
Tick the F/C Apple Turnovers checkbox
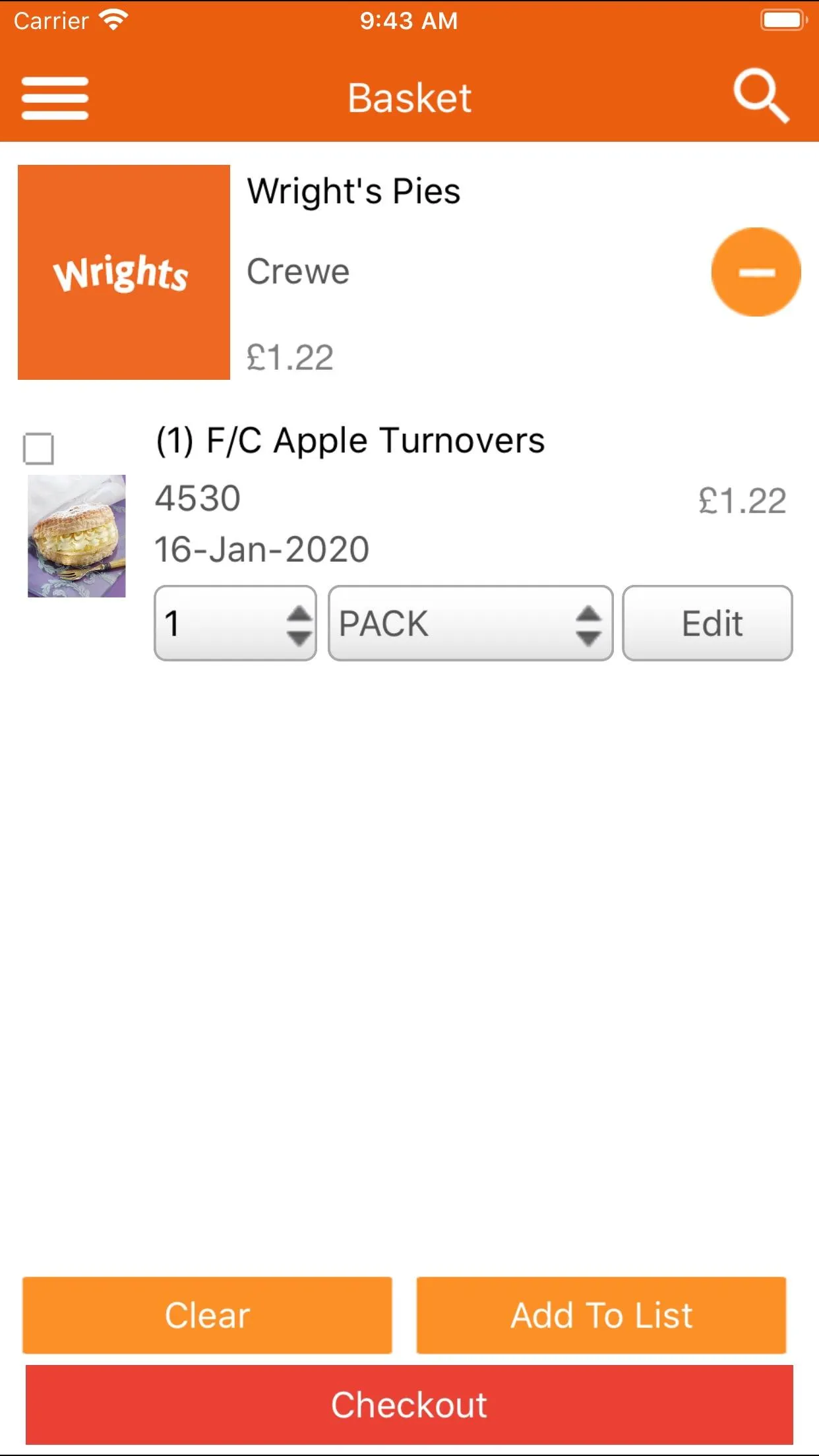coord(38,448)
